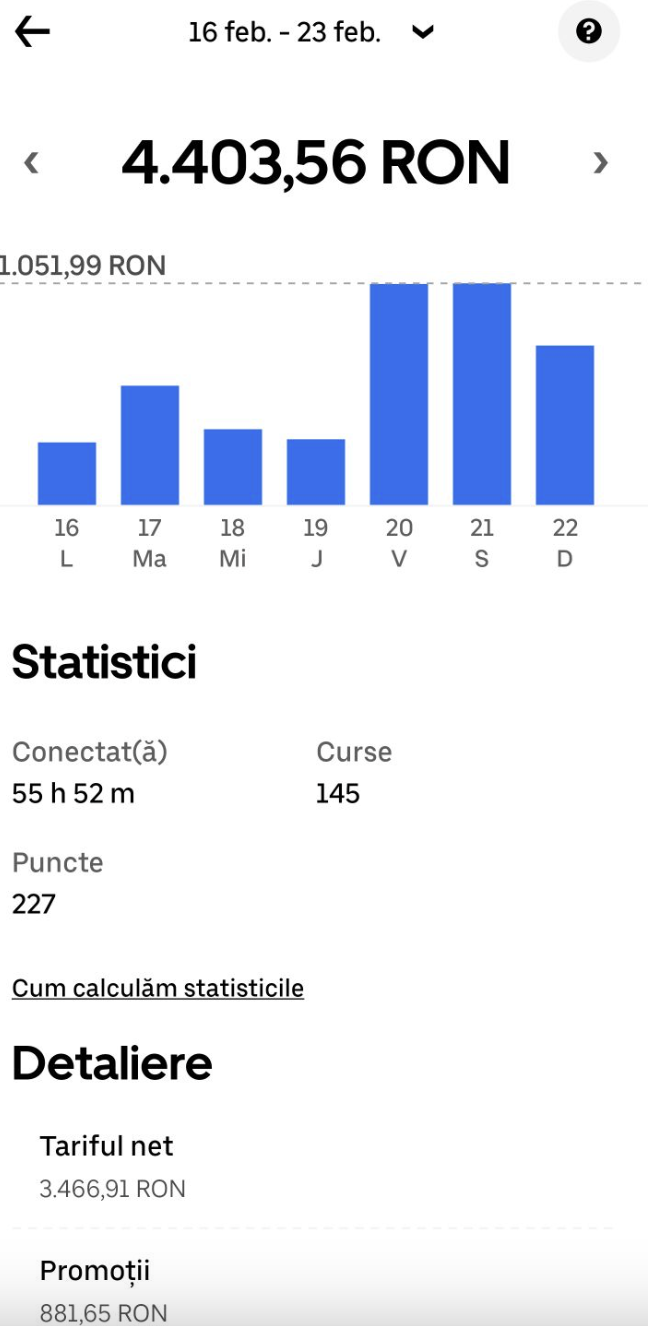Select the Monday 16 bar in chart

(67, 473)
